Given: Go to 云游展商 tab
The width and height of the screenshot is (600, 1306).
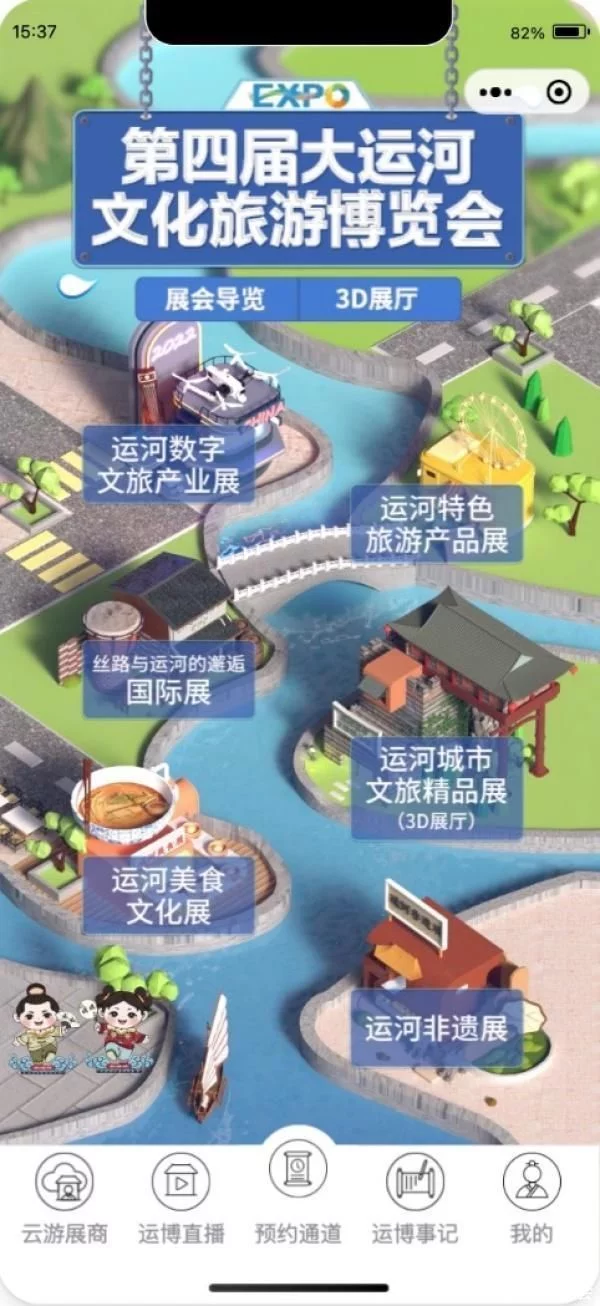Looking at the screenshot, I should click(x=65, y=1199).
